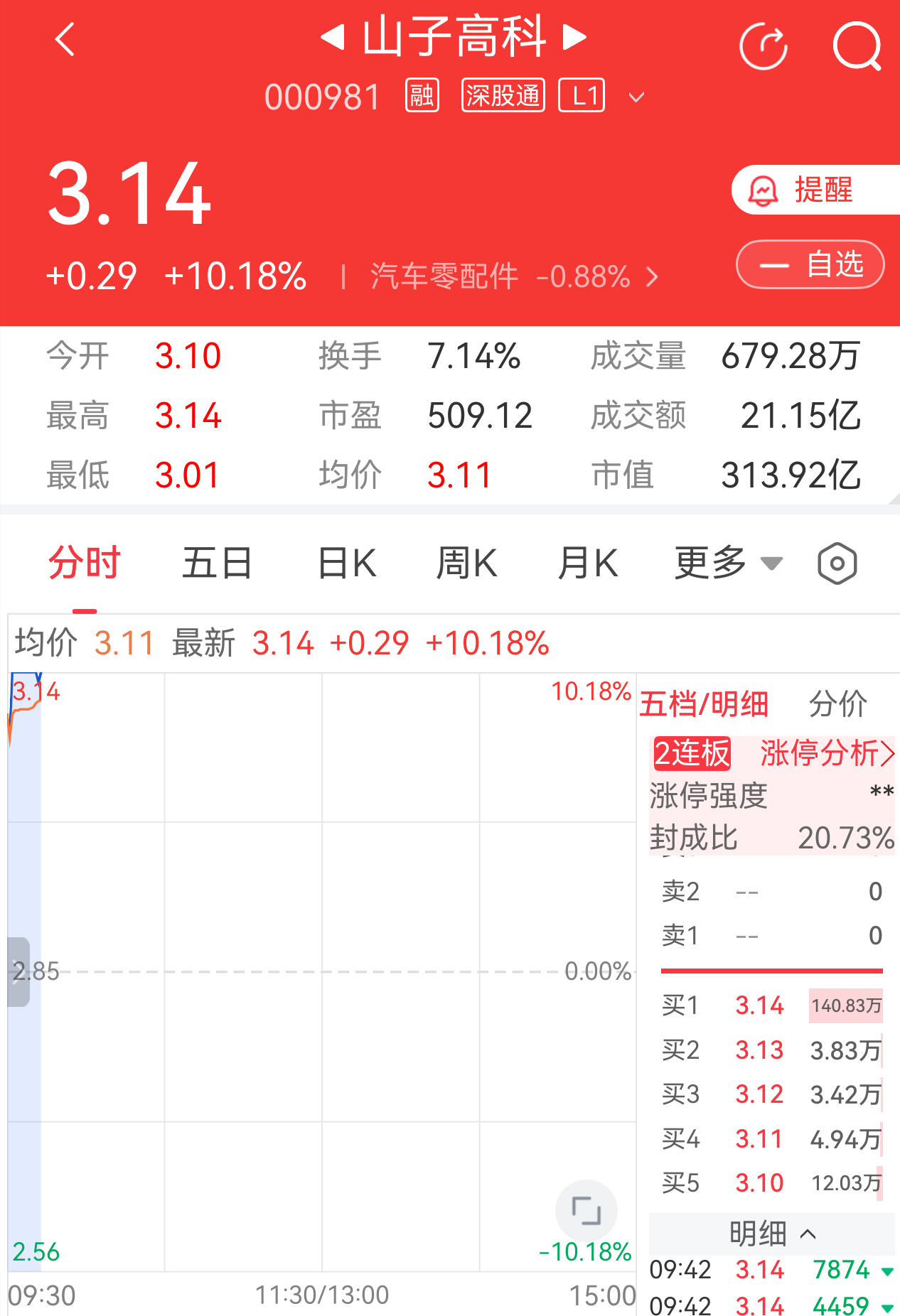Switch to the 分价 tab
Viewport: 900px width, 1316px height.
(837, 704)
